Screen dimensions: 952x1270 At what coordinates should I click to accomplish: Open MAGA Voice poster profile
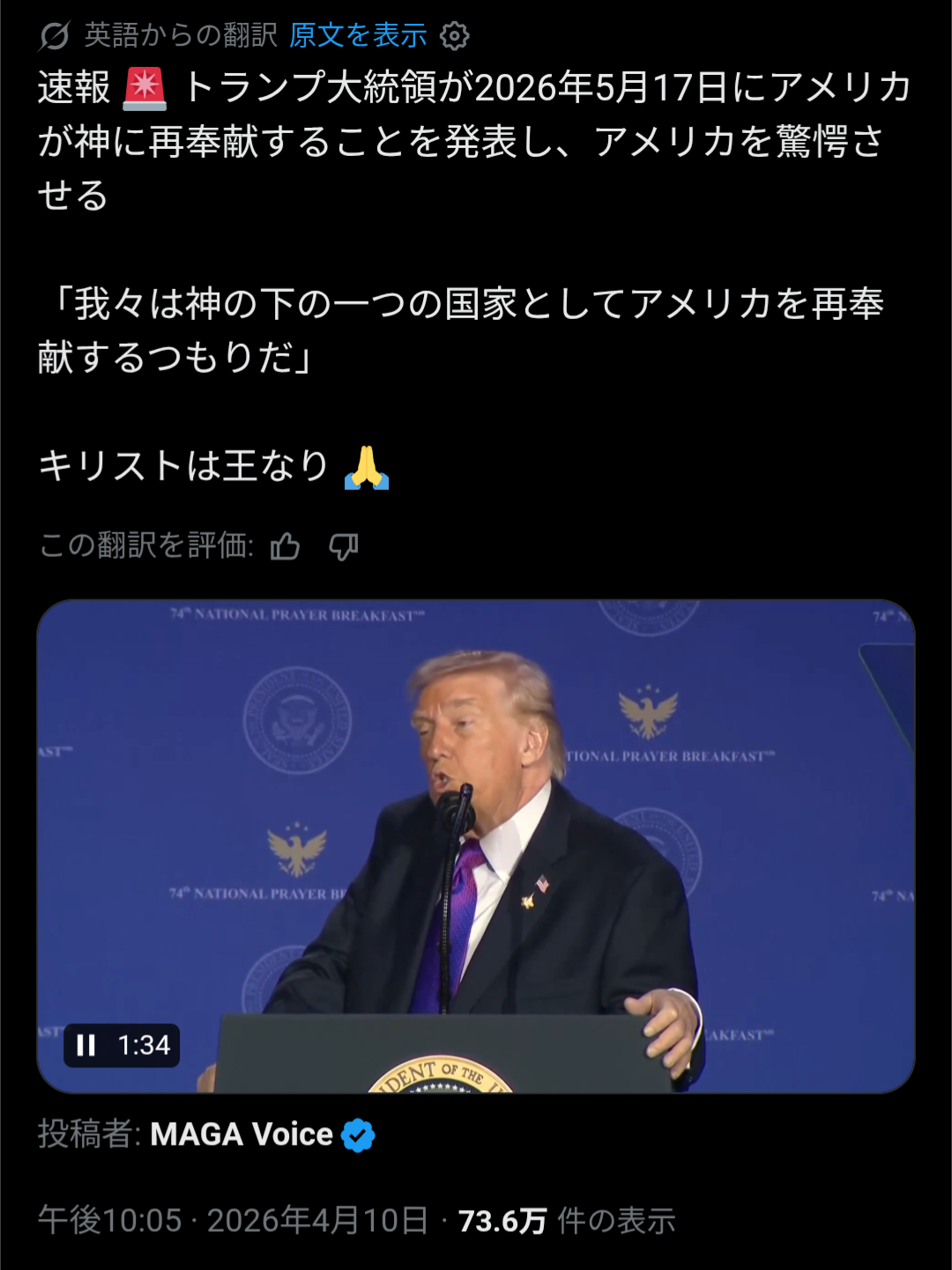[242, 1134]
